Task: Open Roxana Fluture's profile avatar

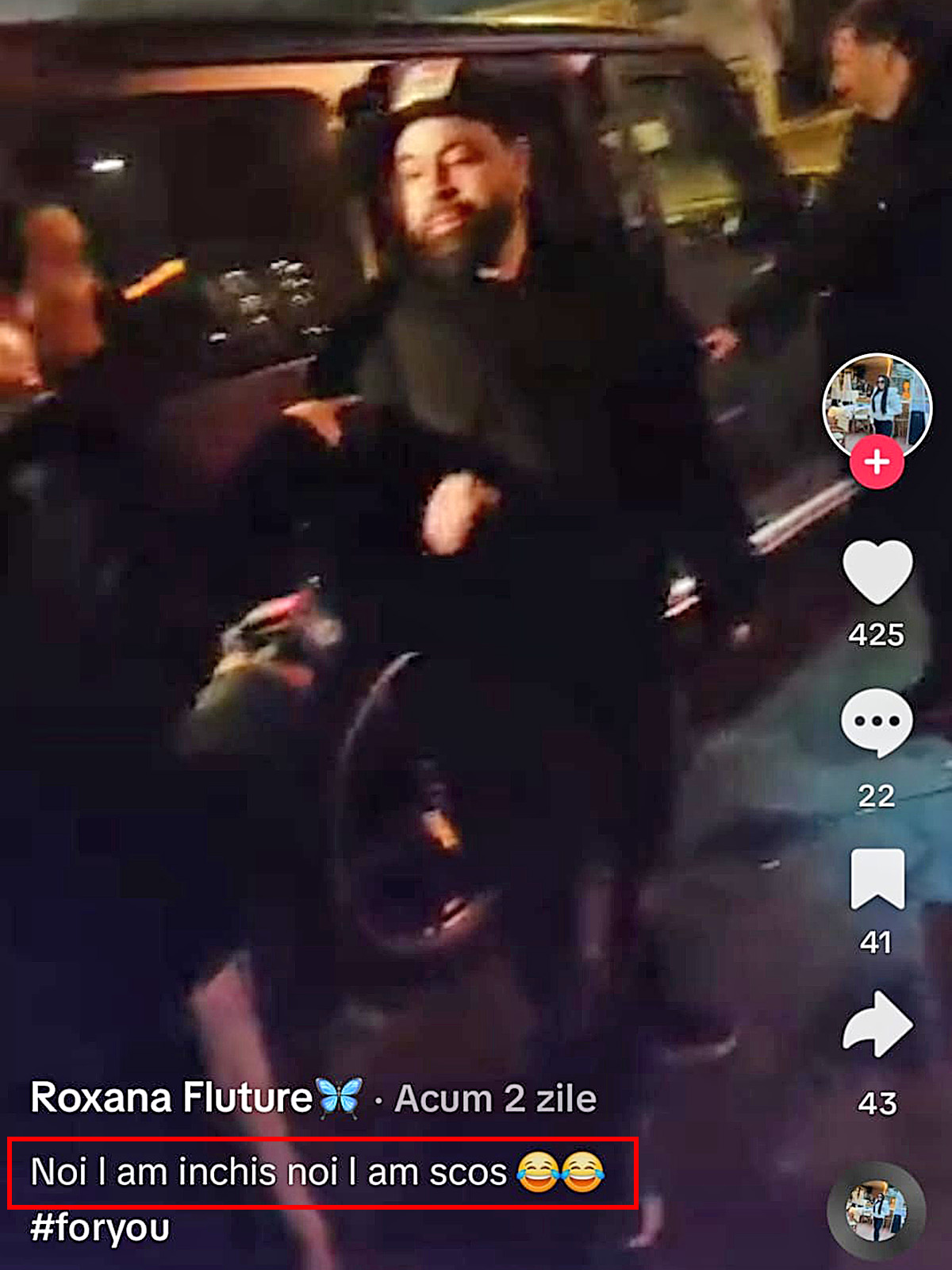Action: point(877,403)
